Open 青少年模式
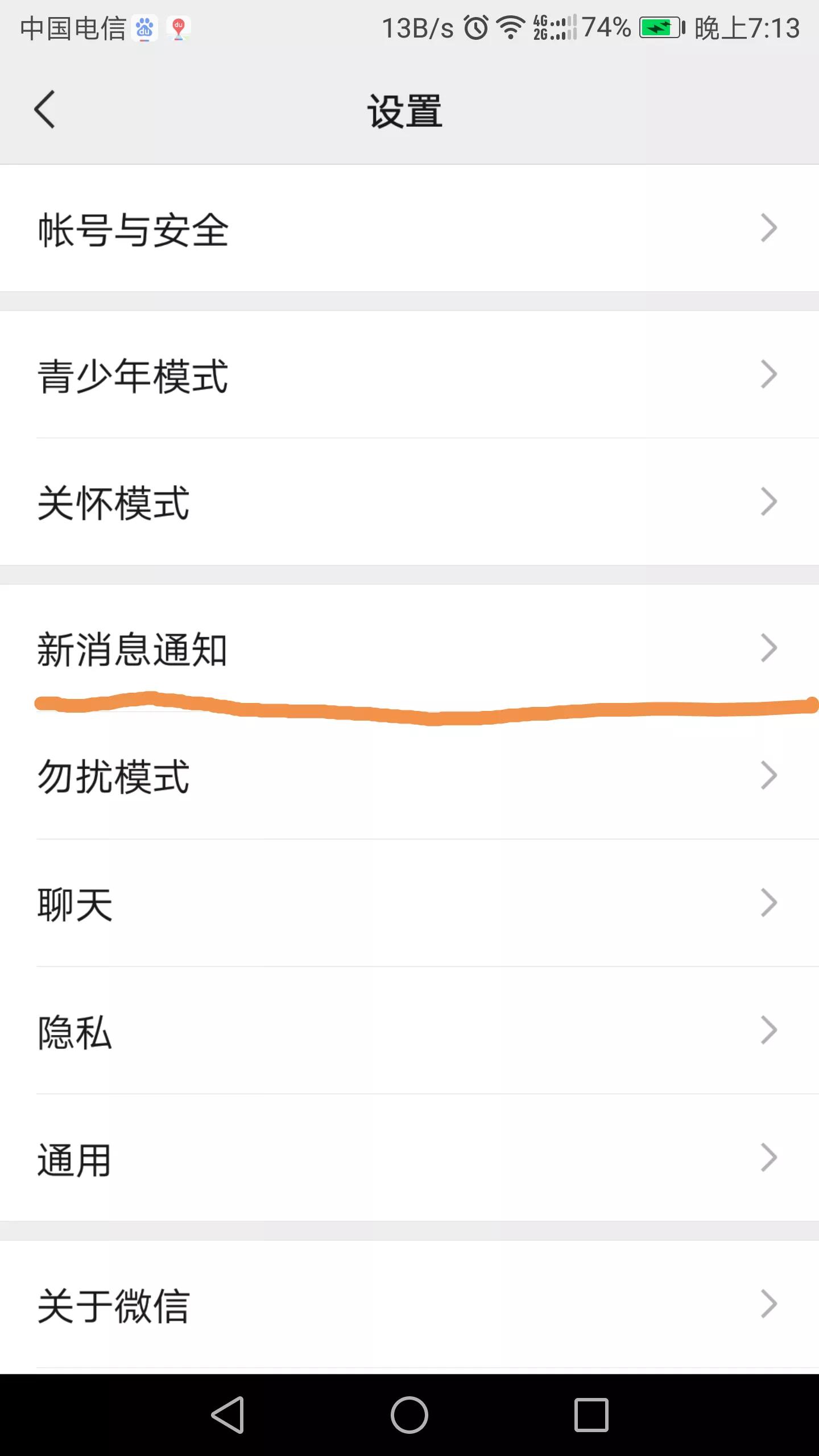Viewport: 819px width, 1456px height. click(x=409, y=375)
